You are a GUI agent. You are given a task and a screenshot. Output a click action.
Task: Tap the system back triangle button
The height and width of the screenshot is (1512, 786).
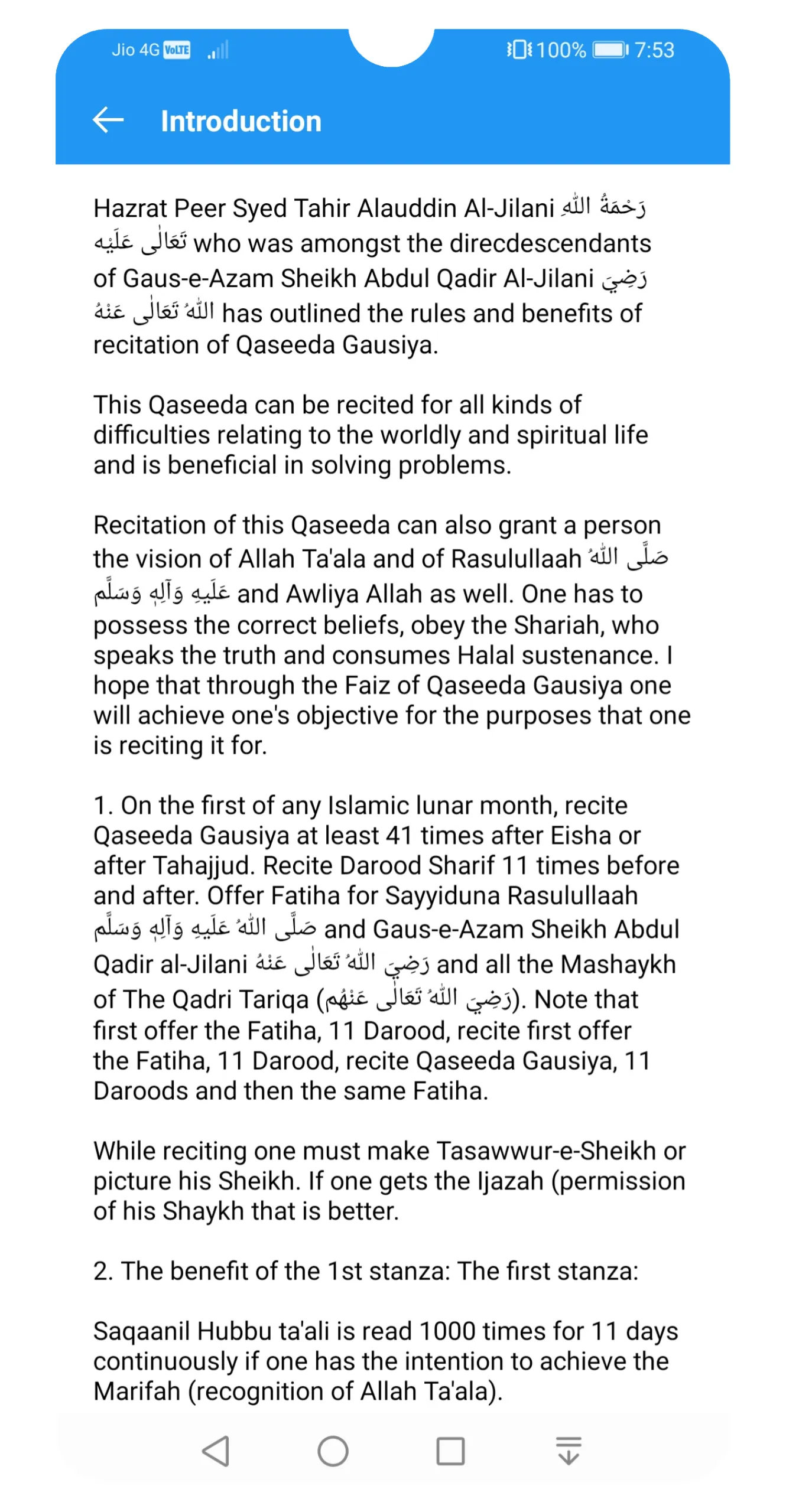point(216,1451)
